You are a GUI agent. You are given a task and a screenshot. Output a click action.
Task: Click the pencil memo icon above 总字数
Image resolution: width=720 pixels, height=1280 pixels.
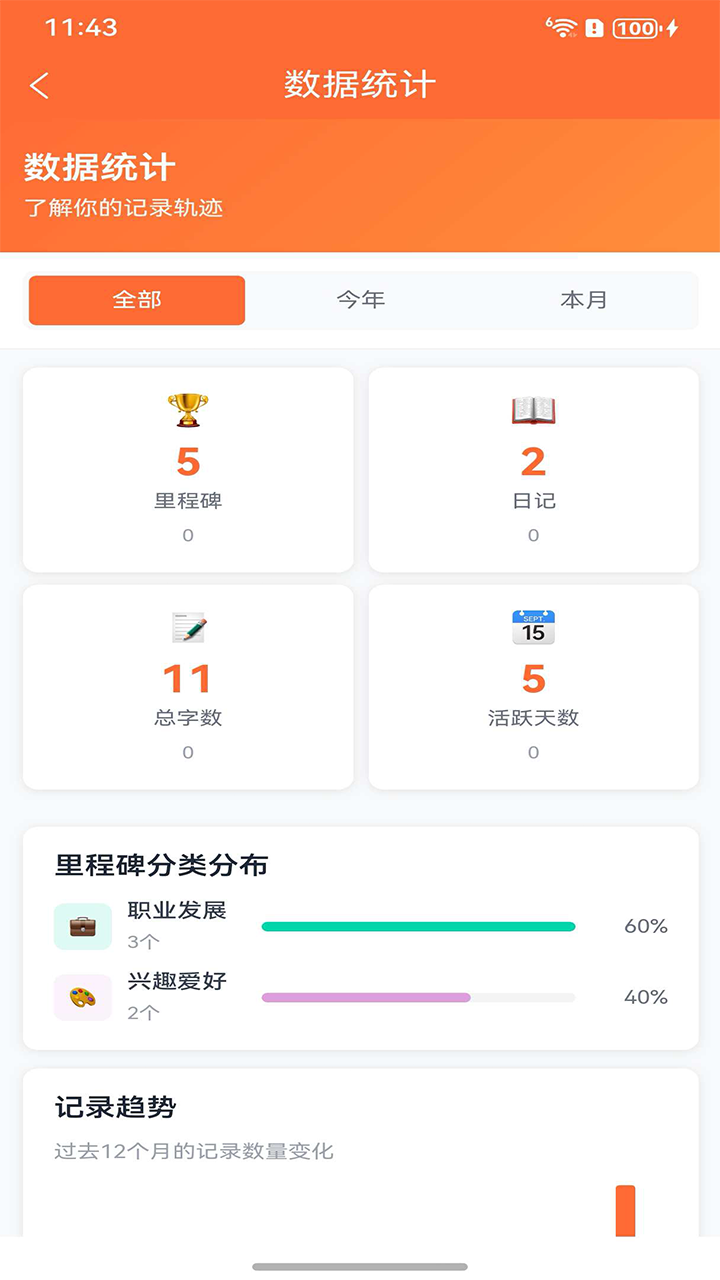click(187, 625)
